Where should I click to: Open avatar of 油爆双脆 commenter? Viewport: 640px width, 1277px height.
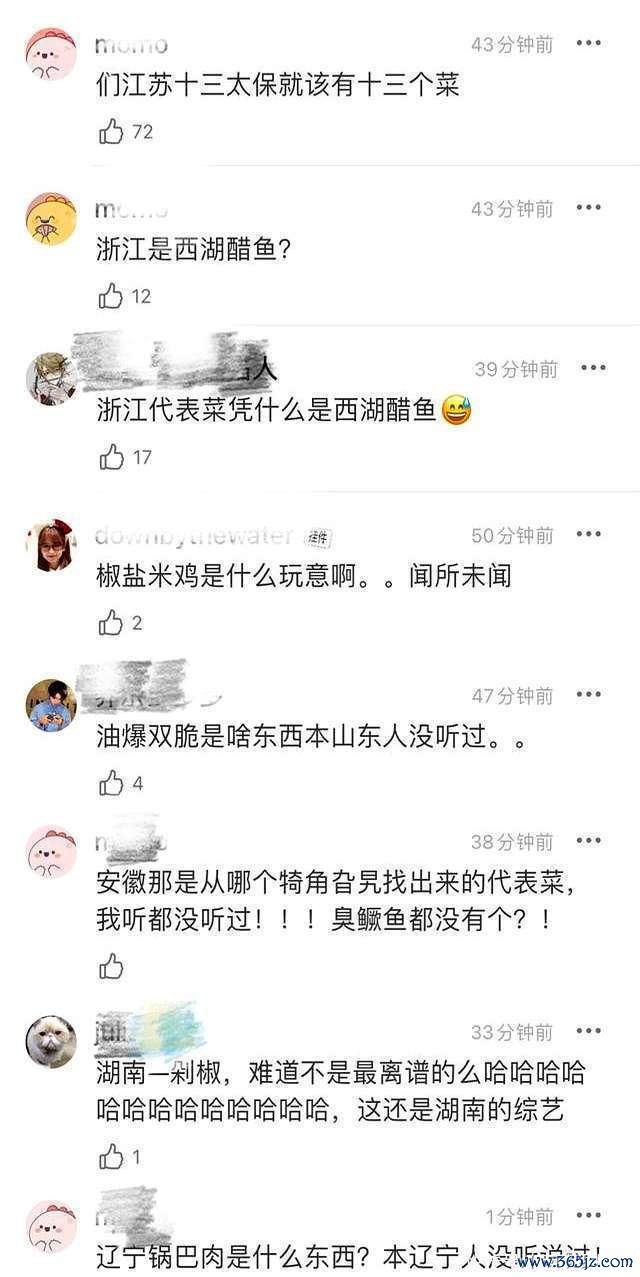[51, 705]
